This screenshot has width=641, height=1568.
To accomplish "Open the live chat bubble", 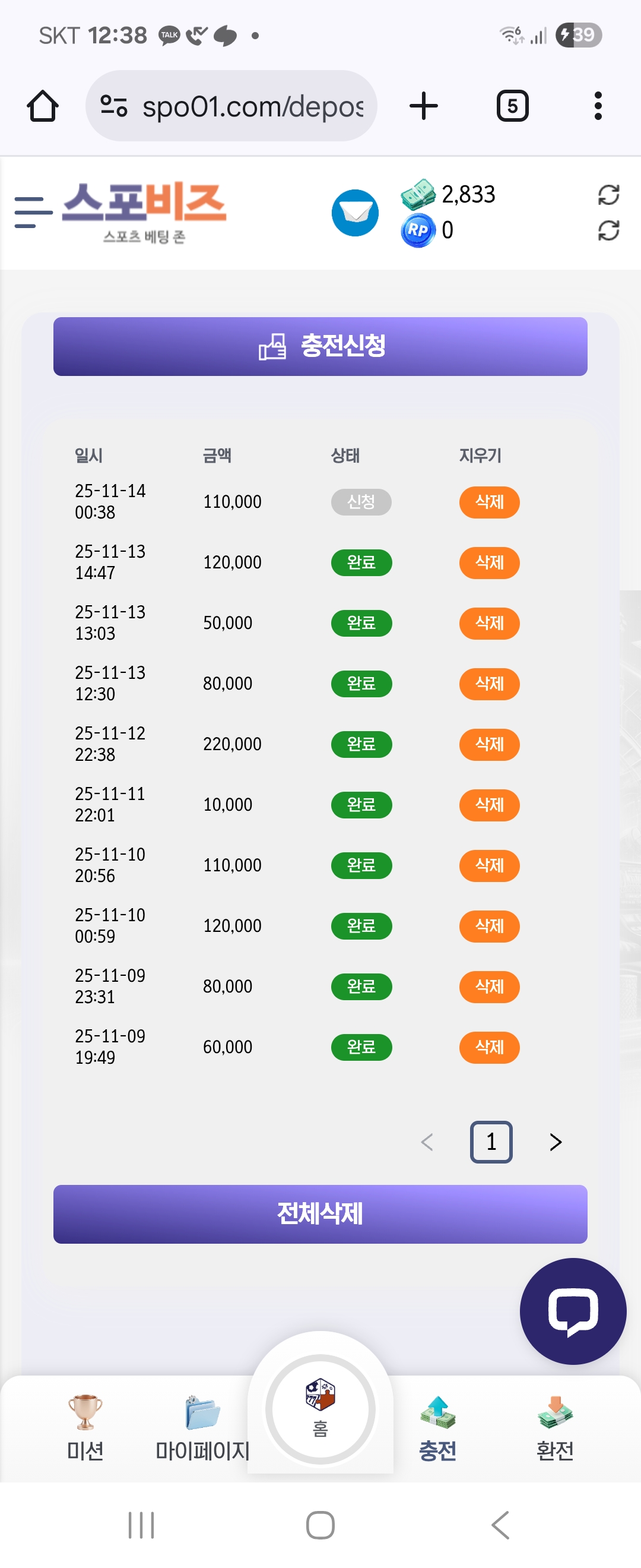I will click(x=572, y=1311).
